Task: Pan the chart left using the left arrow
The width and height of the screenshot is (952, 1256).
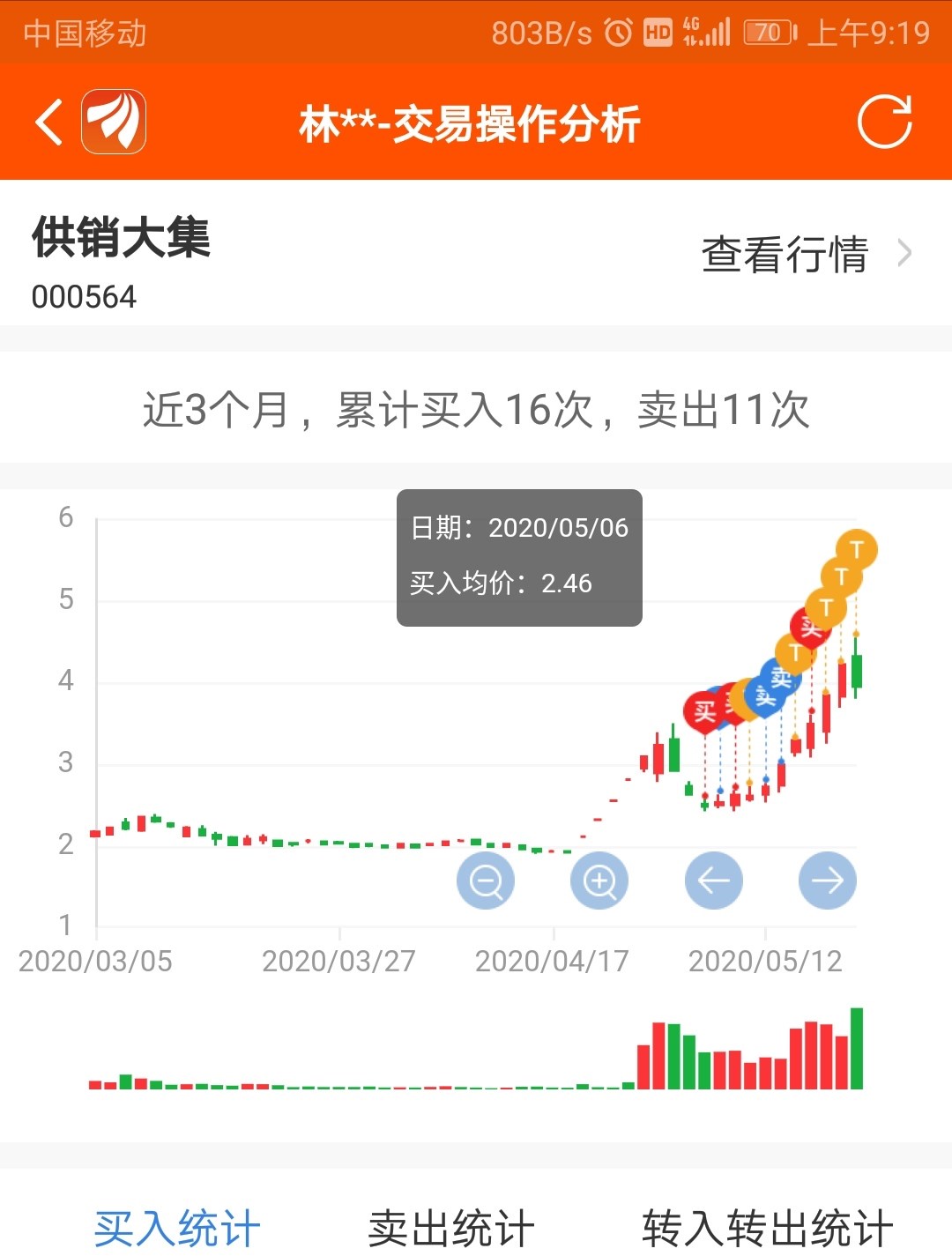Action: click(x=713, y=879)
